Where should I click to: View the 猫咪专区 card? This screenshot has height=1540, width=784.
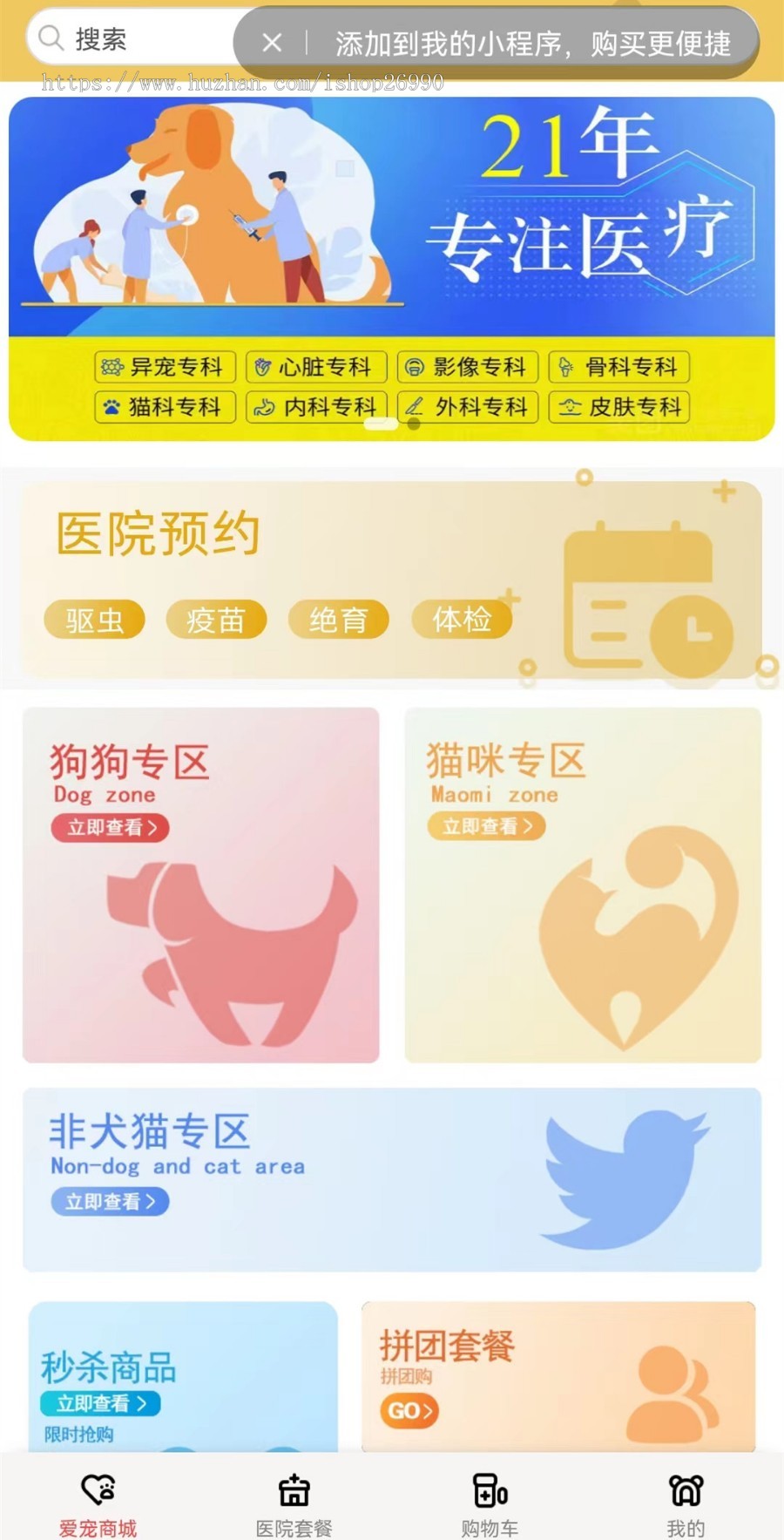[583, 885]
